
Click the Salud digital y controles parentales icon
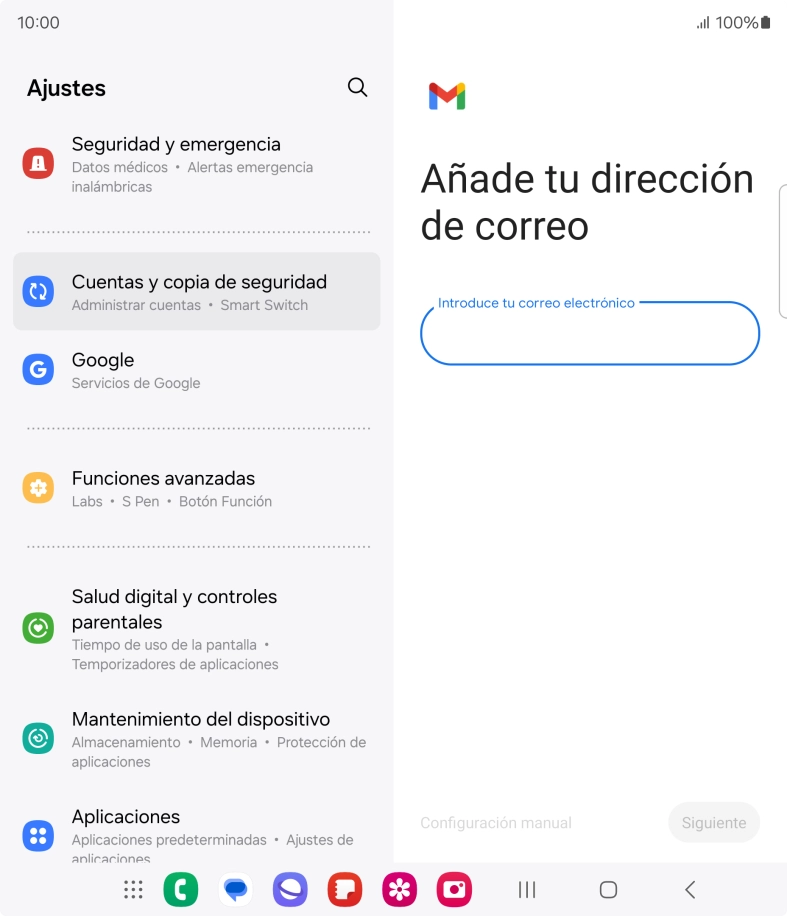point(37,628)
